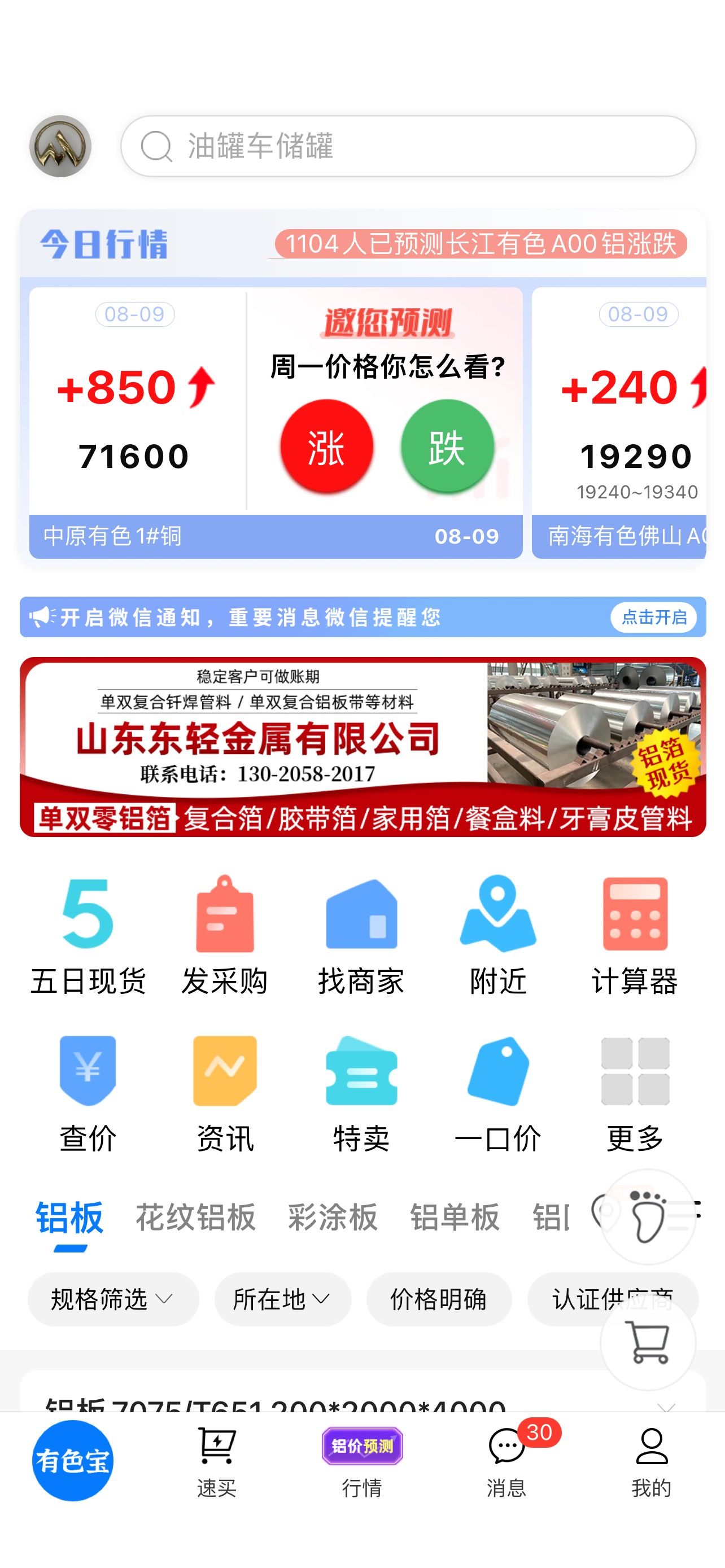Switch to the 我的 tab
The image size is (725, 1568).
652,1462
